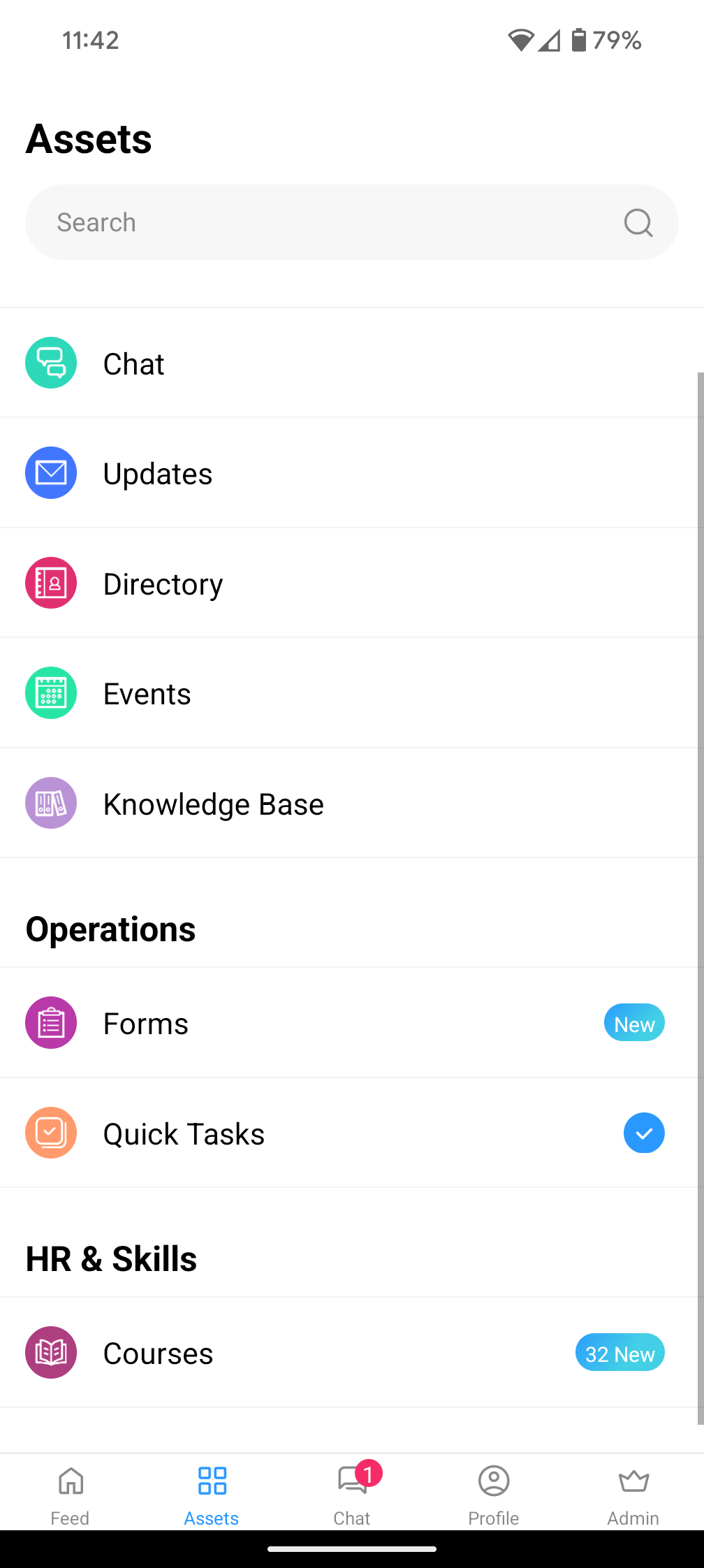Open the Updates row

352,473
